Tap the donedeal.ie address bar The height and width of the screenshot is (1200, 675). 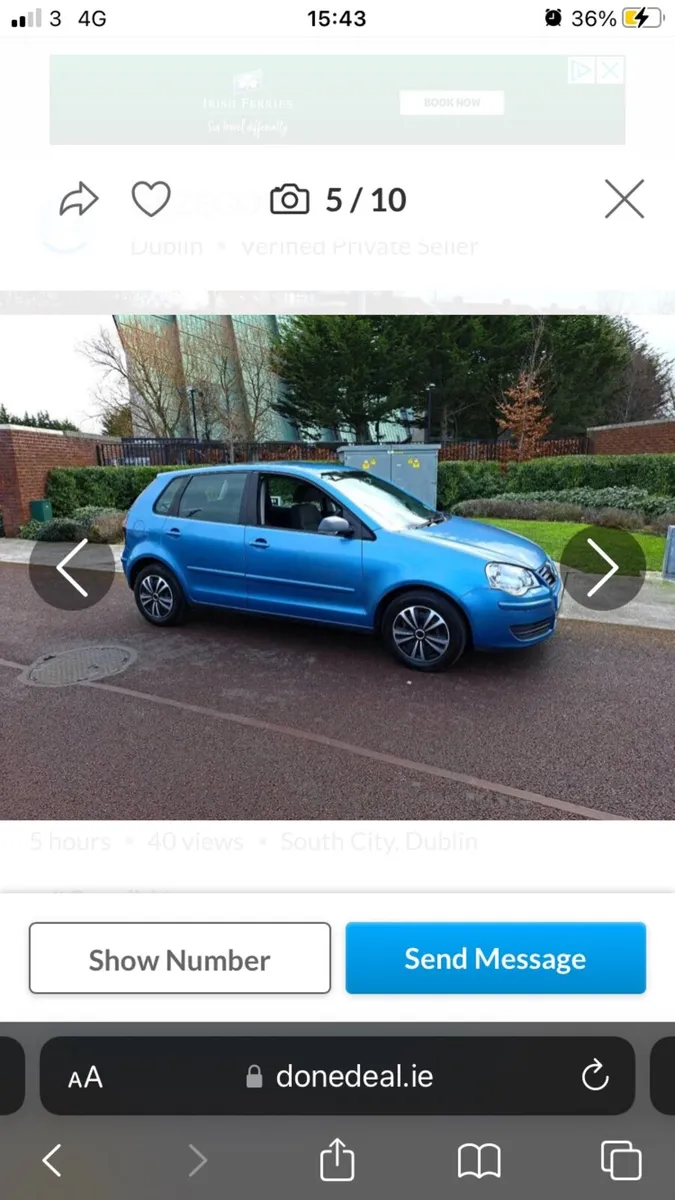(x=340, y=1076)
